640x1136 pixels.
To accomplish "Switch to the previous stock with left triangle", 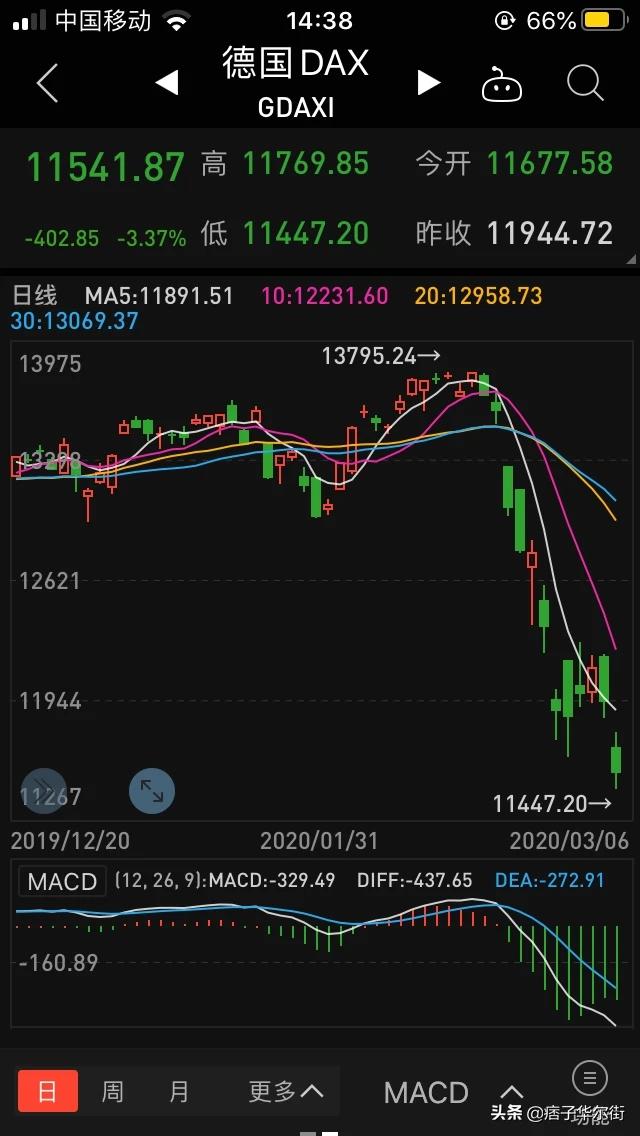I will (167, 83).
